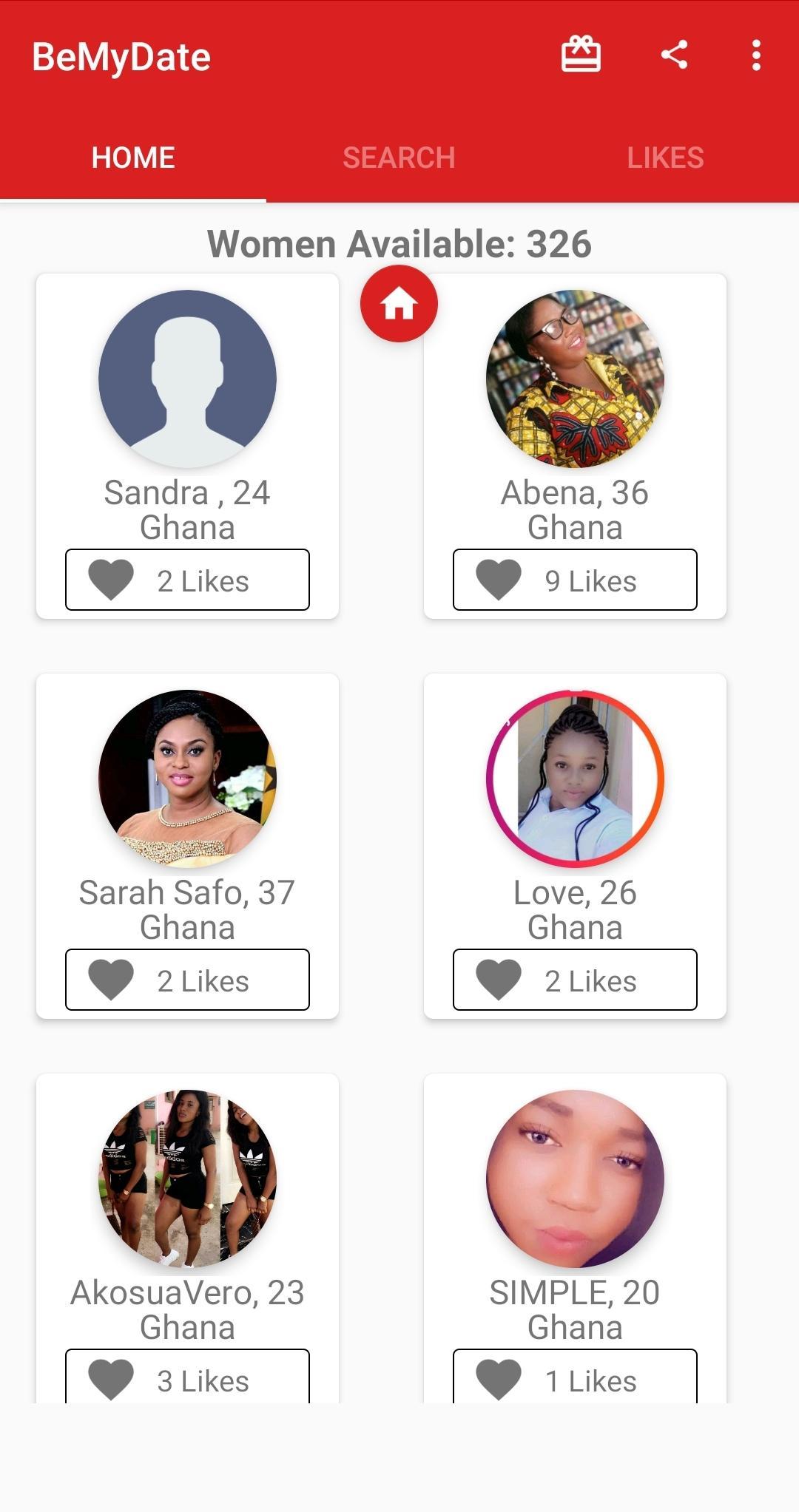View Sarah Safo's profile photo
The width and height of the screenshot is (799, 1512).
[187, 779]
